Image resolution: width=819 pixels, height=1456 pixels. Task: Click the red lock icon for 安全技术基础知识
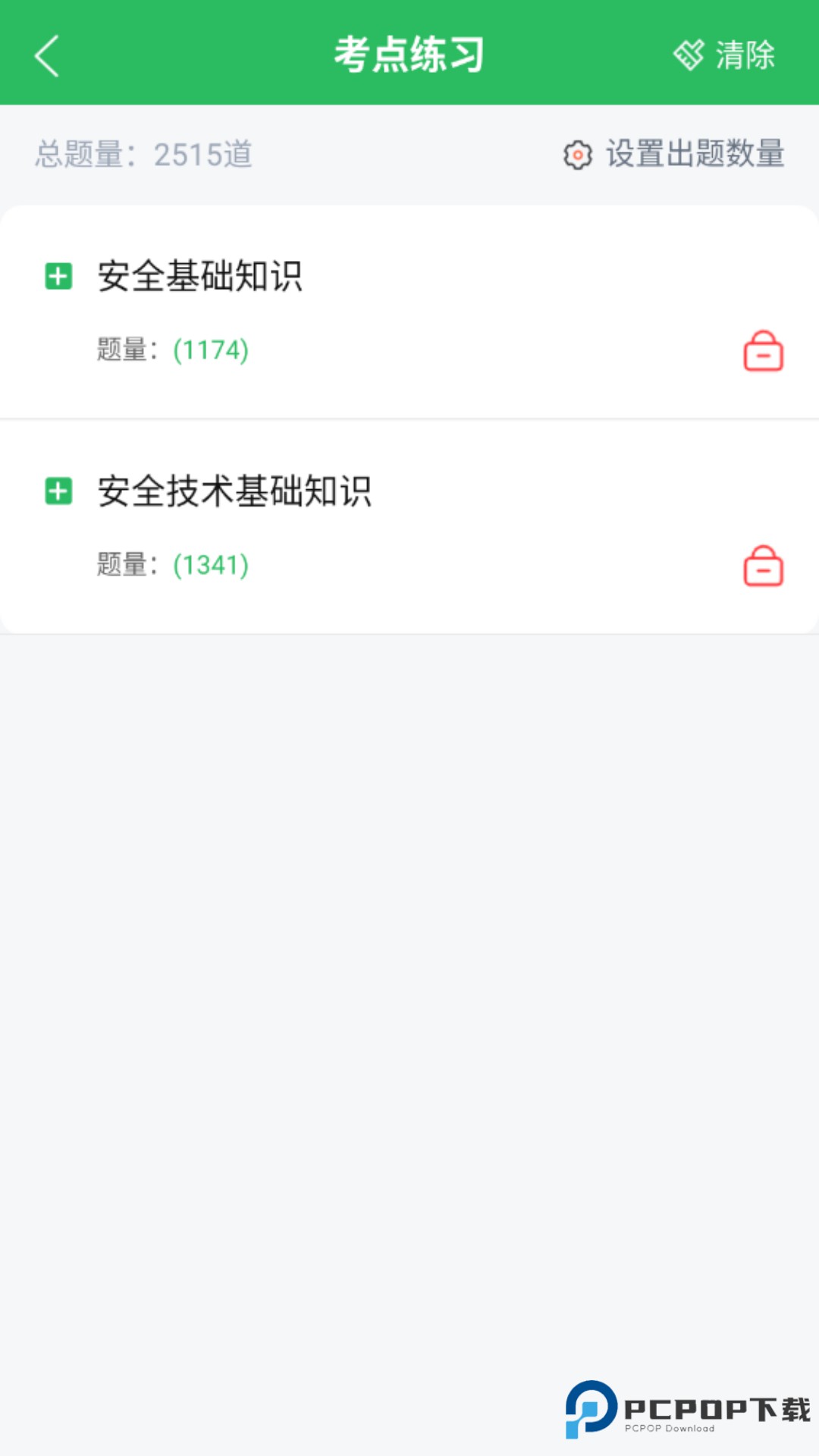pyautogui.click(x=764, y=566)
